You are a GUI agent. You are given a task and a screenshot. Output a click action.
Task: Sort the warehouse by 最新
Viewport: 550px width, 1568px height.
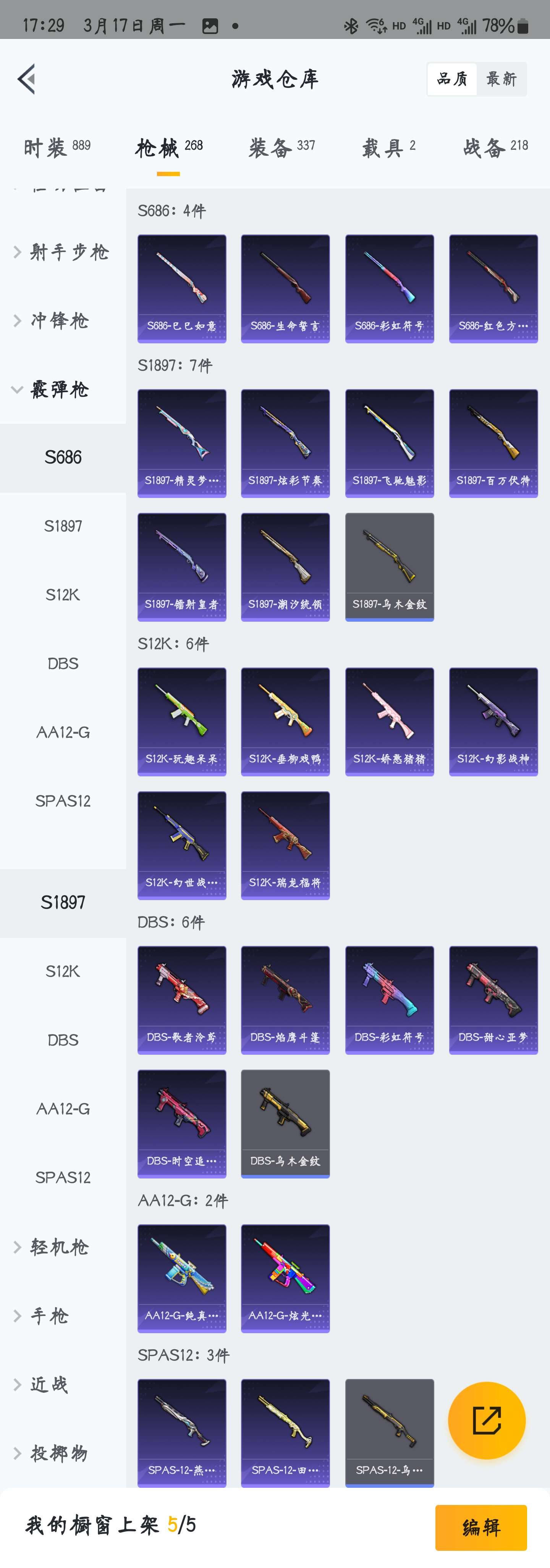pos(501,79)
